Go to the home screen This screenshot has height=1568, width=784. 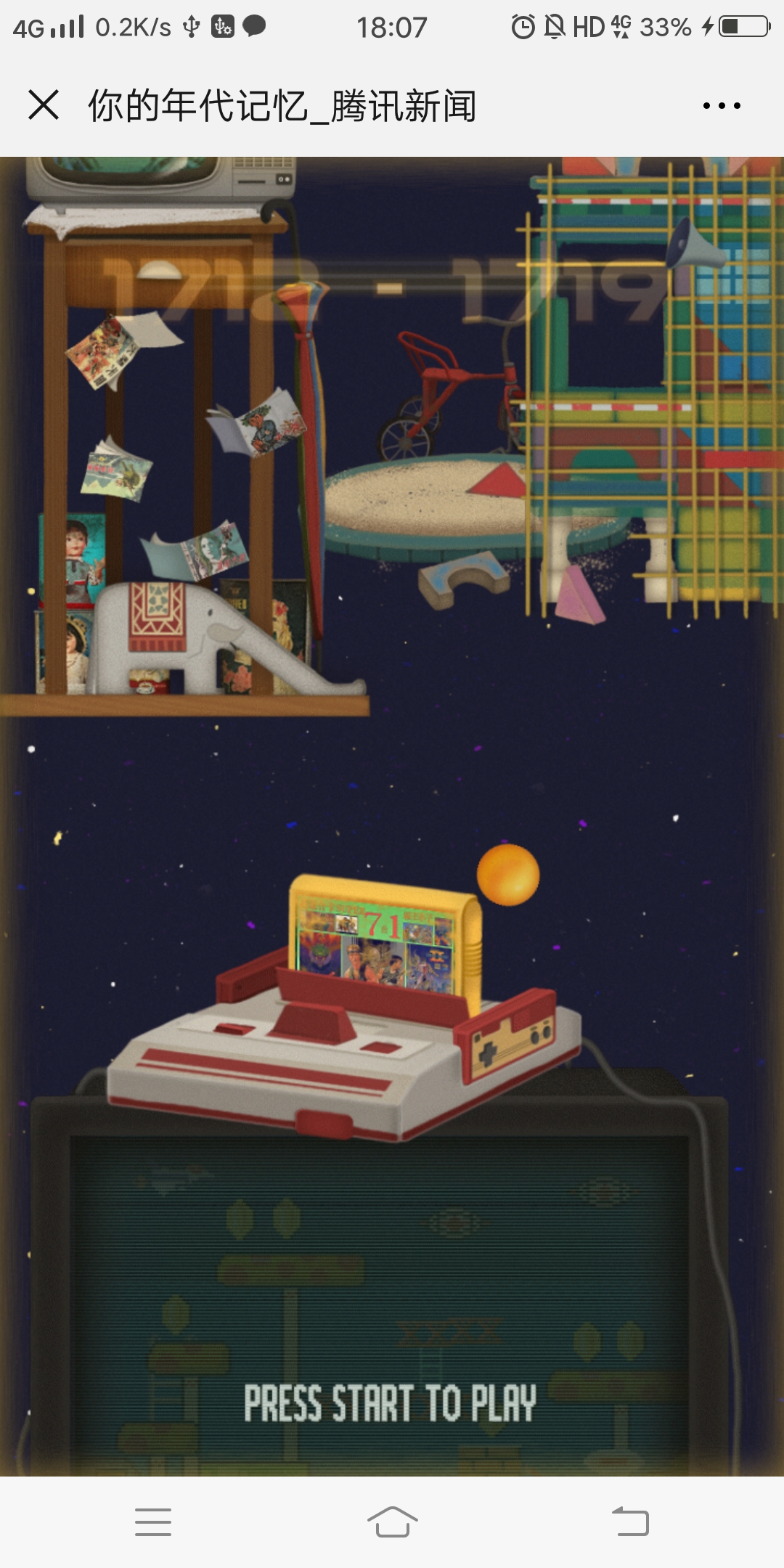point(392,1522)
